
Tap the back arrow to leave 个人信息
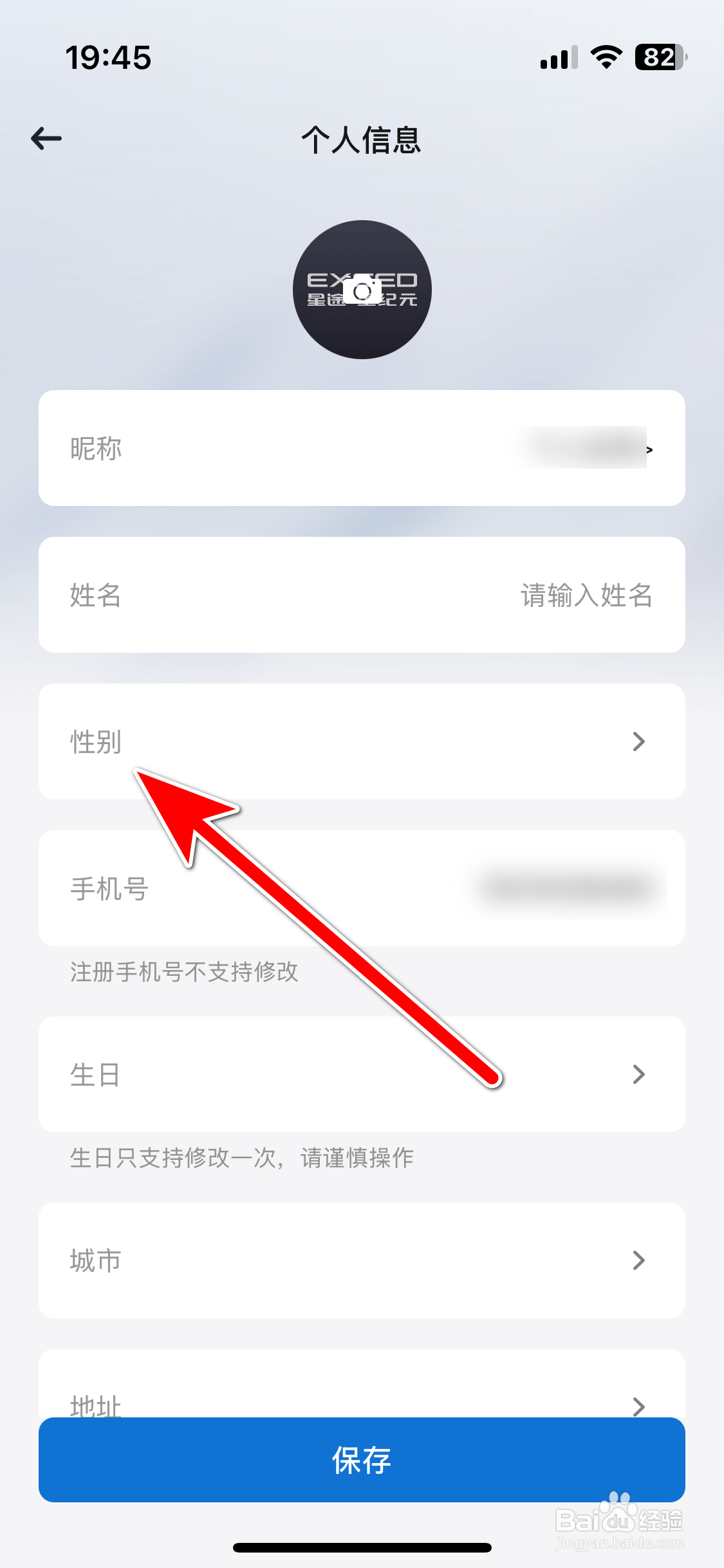[x=46, y=138]
